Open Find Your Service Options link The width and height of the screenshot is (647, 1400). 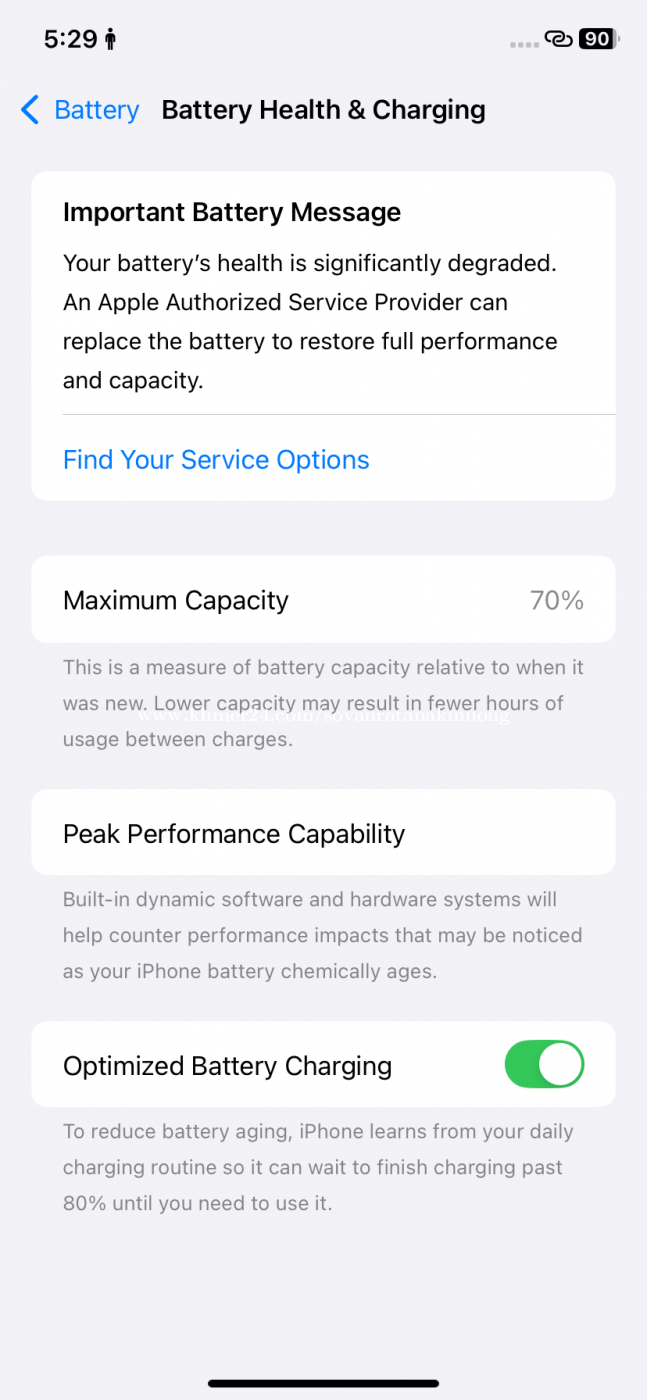coord(216,460)
